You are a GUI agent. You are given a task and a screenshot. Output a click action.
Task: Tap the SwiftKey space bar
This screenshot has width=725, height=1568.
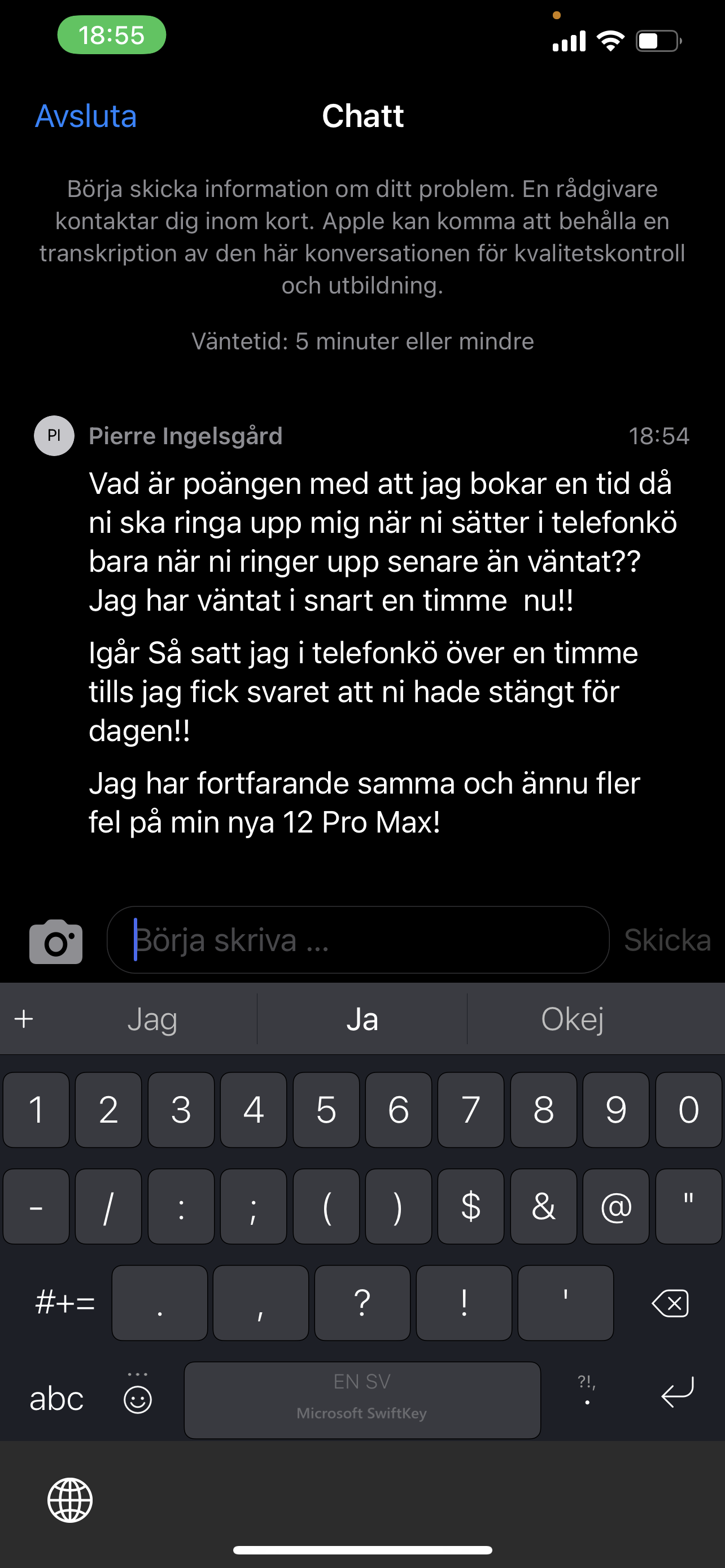coord(362,1400)
